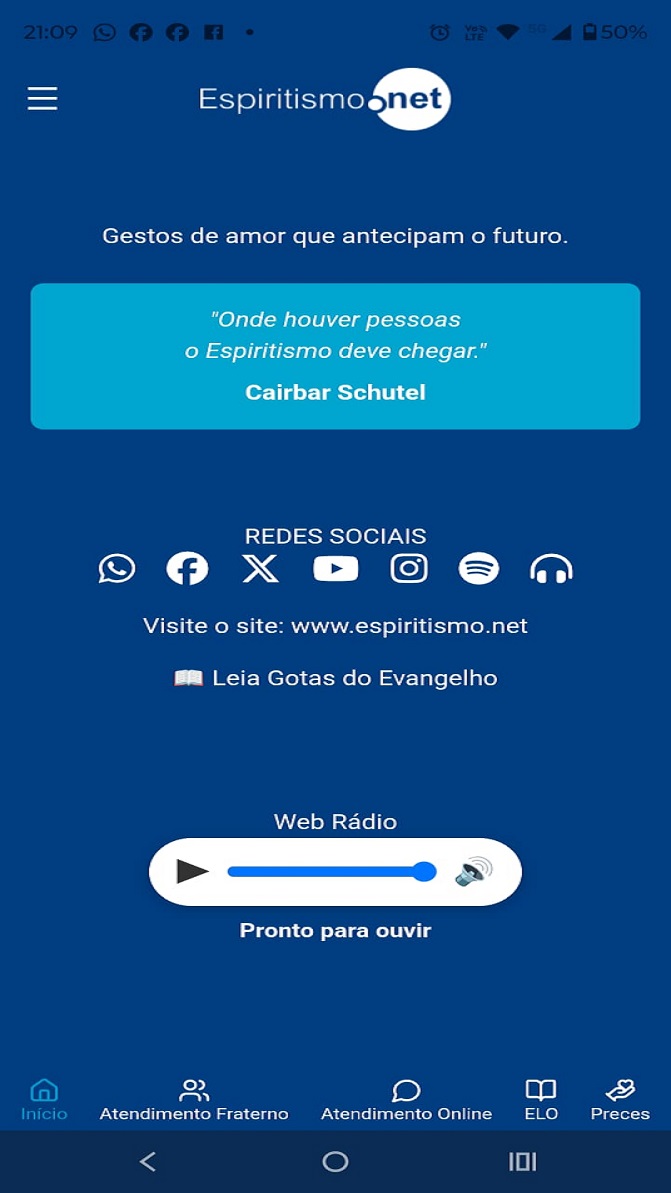
Task: Visit the site www.espiritismo.net
Action: tap(335, 626)
